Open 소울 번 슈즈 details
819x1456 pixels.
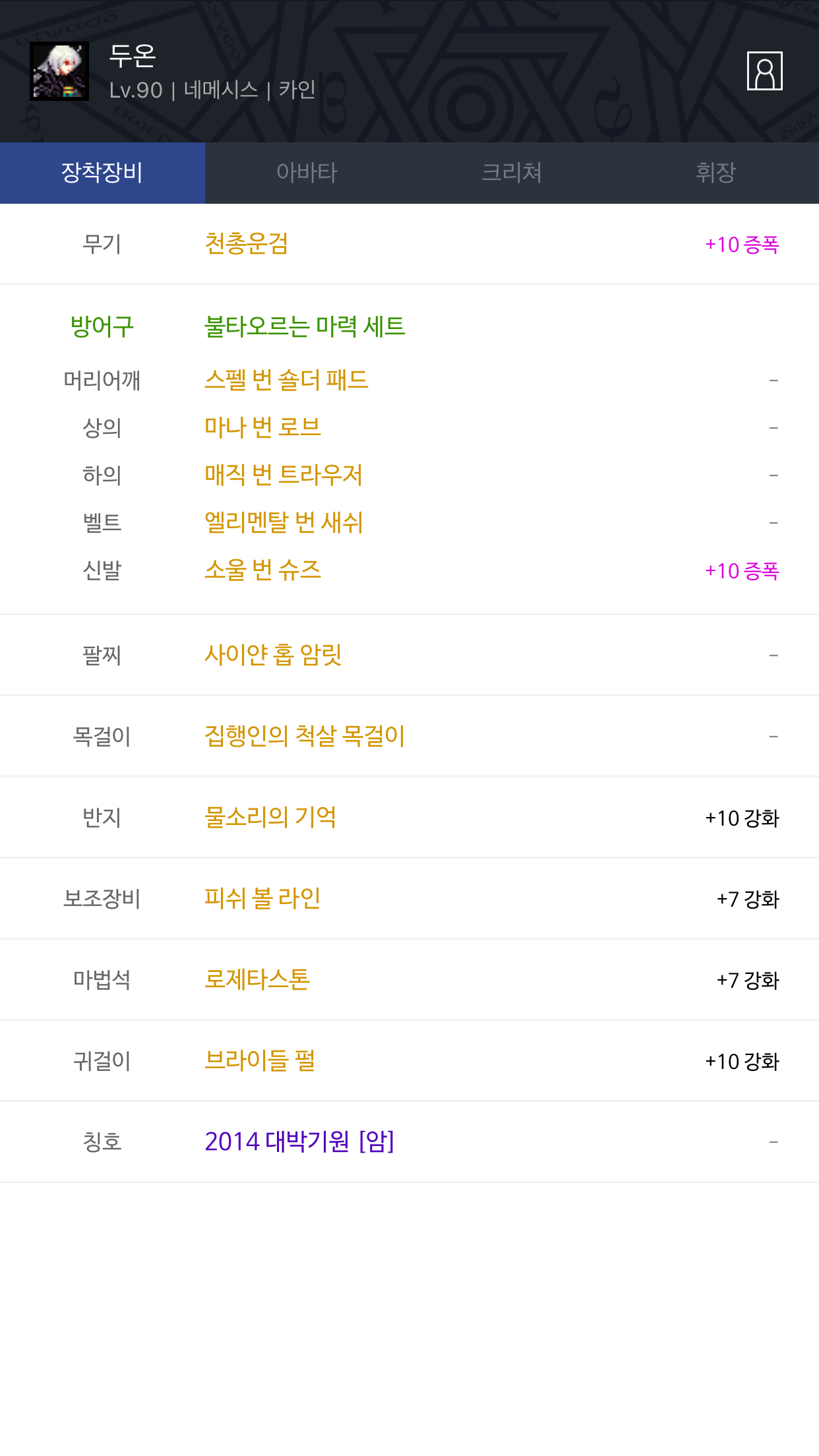coord(262,570)
